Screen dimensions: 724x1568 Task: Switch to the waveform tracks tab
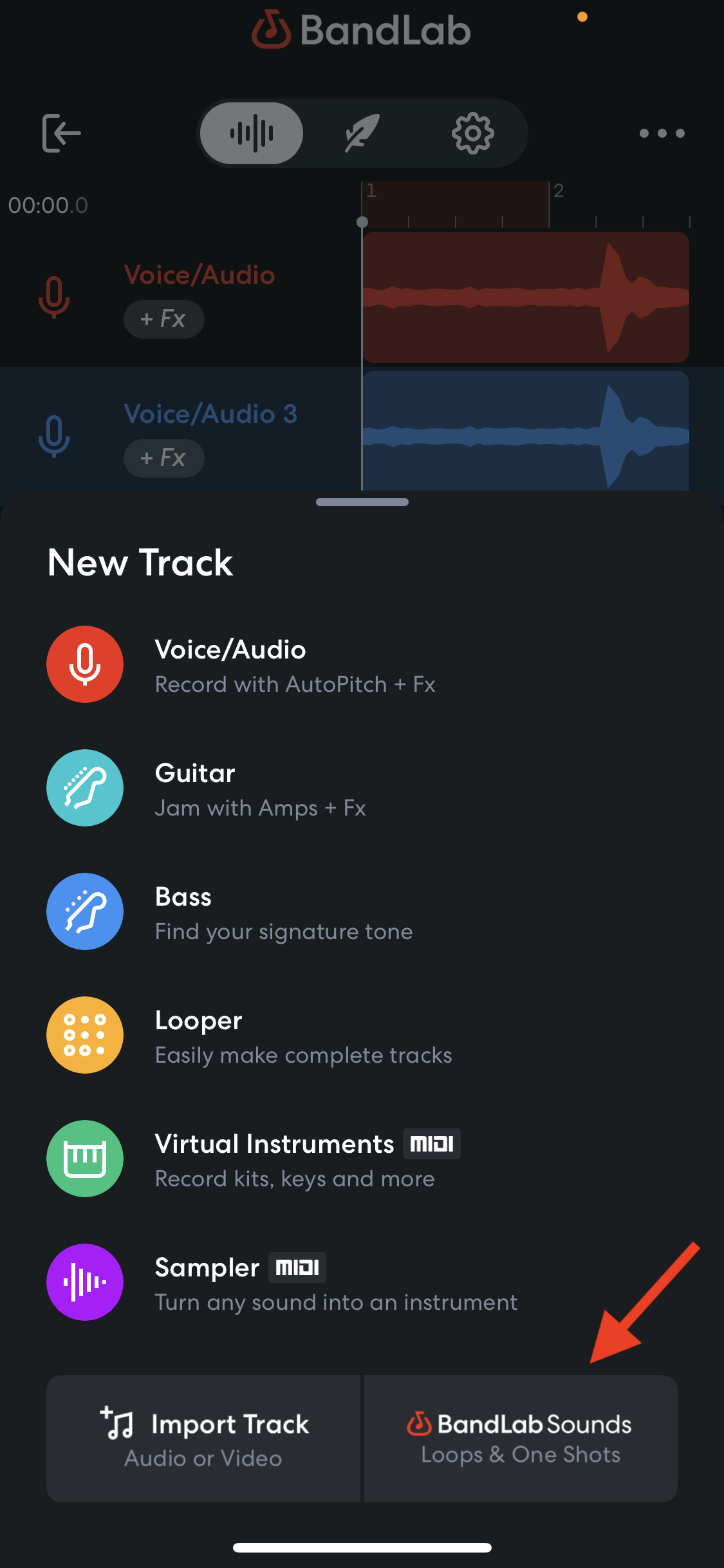click(252, 133)
